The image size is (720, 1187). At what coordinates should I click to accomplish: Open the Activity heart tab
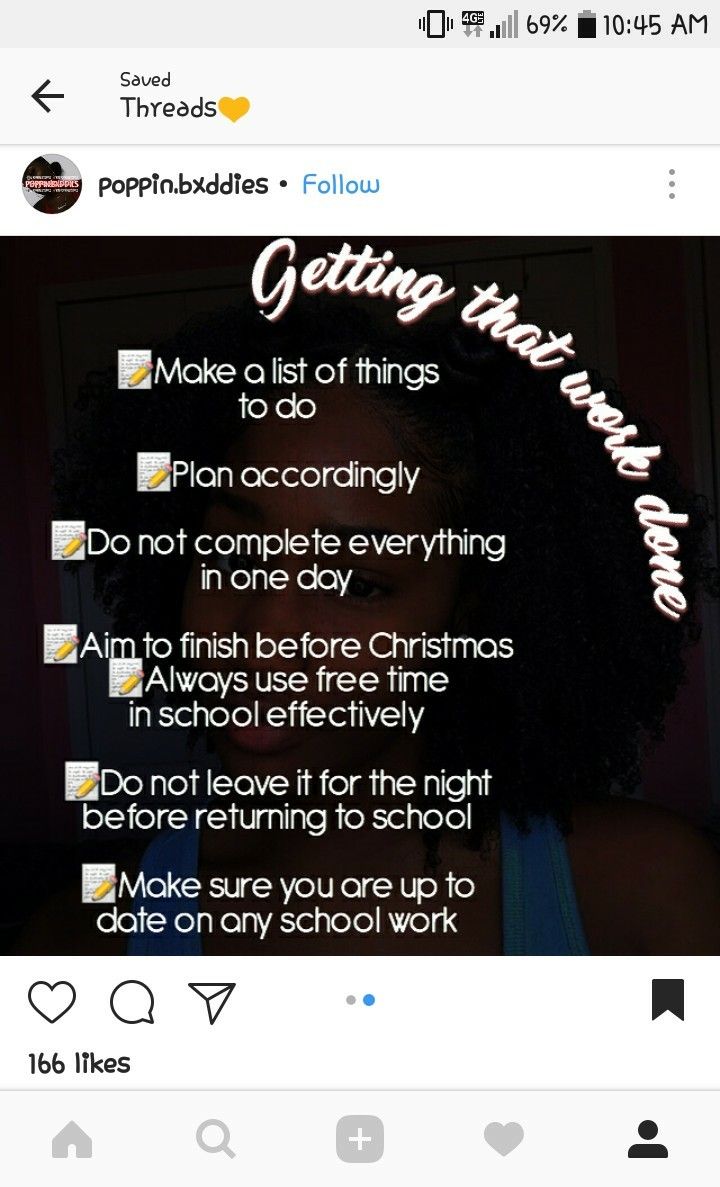(504, 1139)
